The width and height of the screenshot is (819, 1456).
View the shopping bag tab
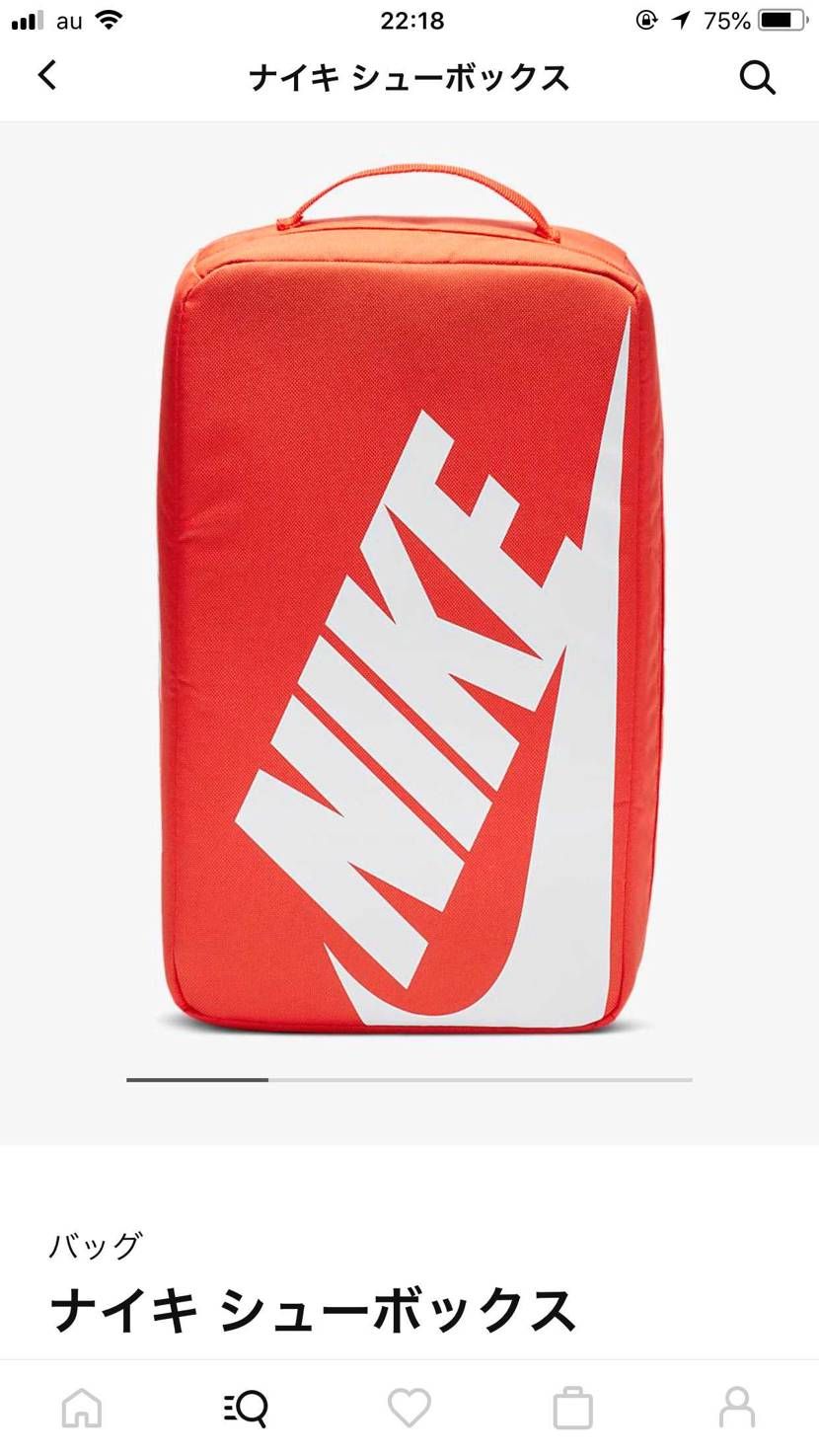coord(573,1407)
